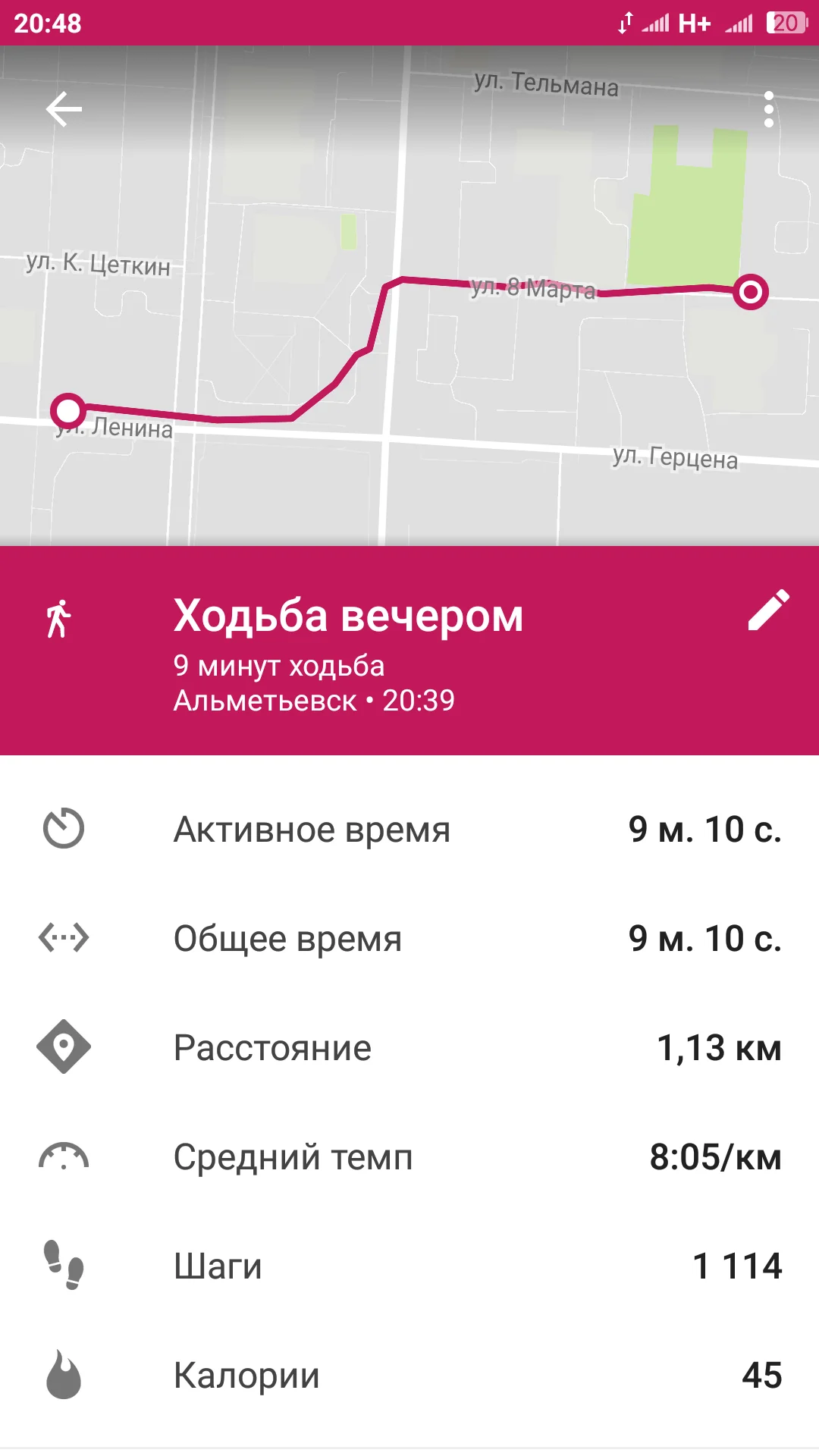The height and width of the screenshot is (1456, 819).
Task: Open the three-dot overflow menu
Action: 769,109
